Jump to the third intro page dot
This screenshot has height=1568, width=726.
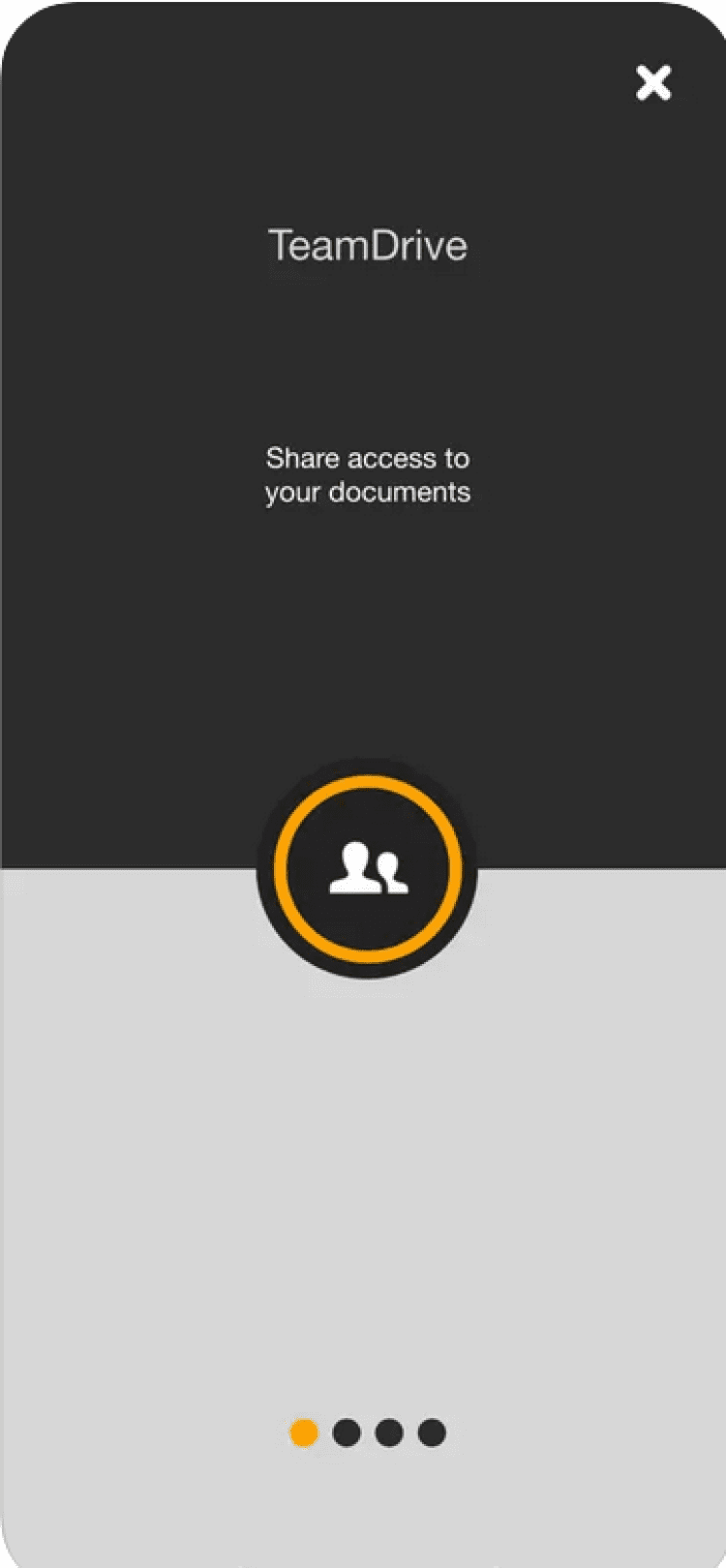click(389, 1432)
